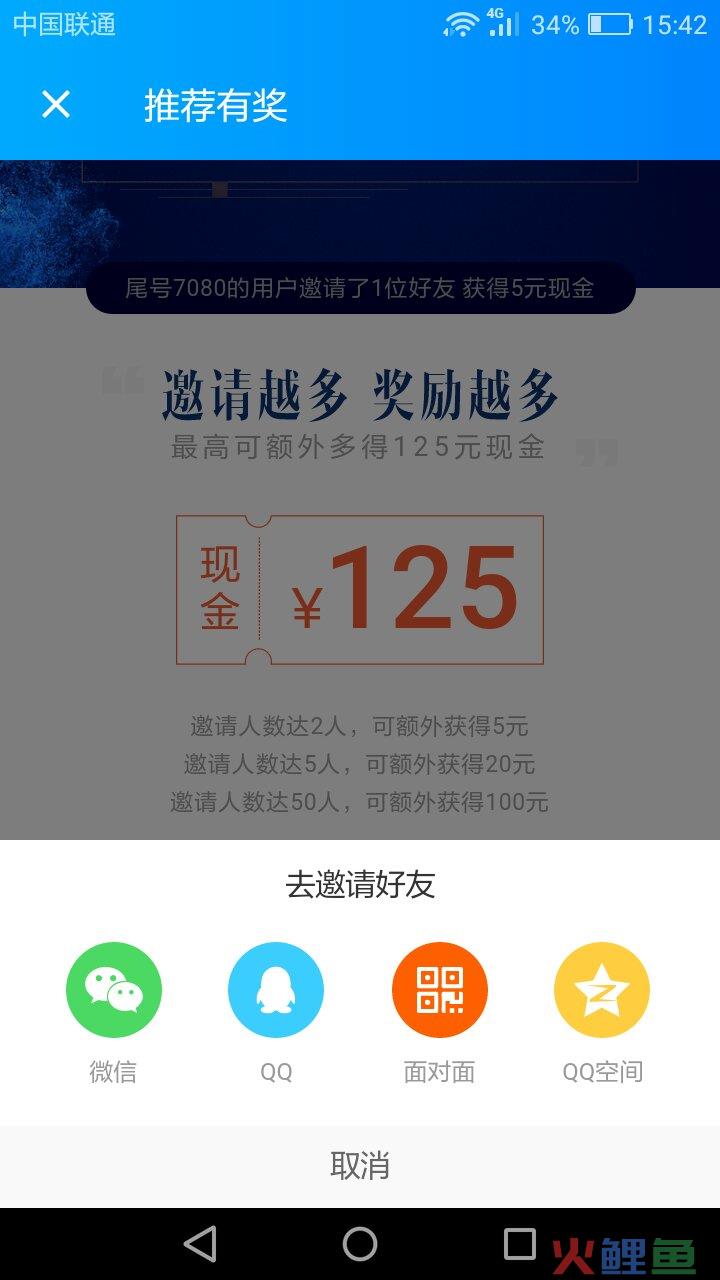Go to the system home screen
720x1280 pixels.
click(x=360, y=1244)
